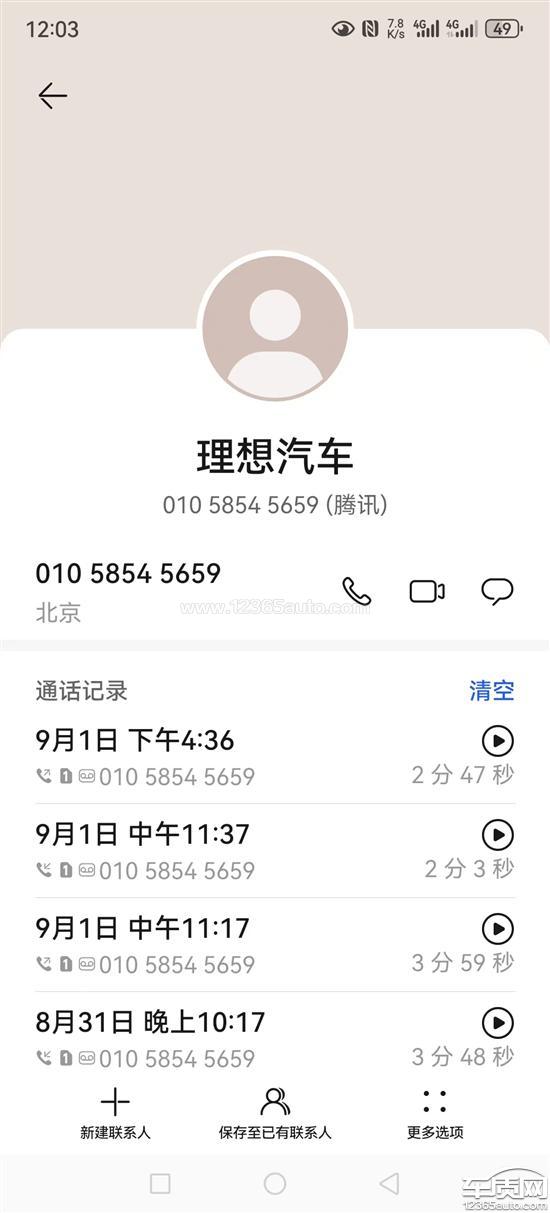Image resolution: width=550 pixels, height=1213 pixels.
Task: Clear call history with 清空
Action: [492, 690]
